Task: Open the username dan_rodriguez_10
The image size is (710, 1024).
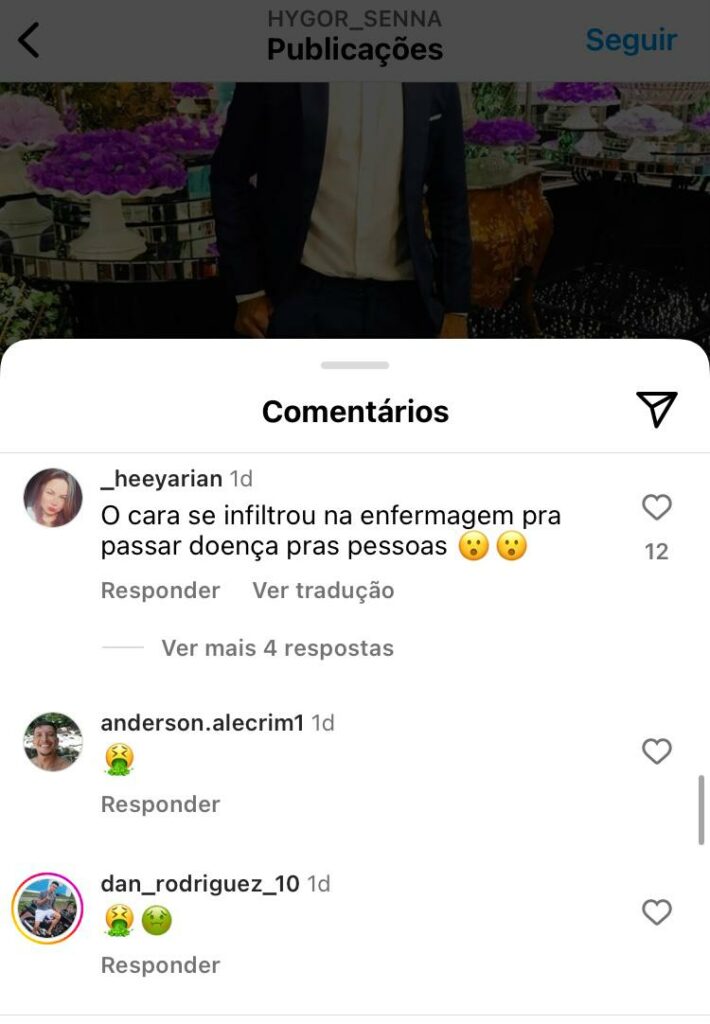Action: click(x=200, y=884)
